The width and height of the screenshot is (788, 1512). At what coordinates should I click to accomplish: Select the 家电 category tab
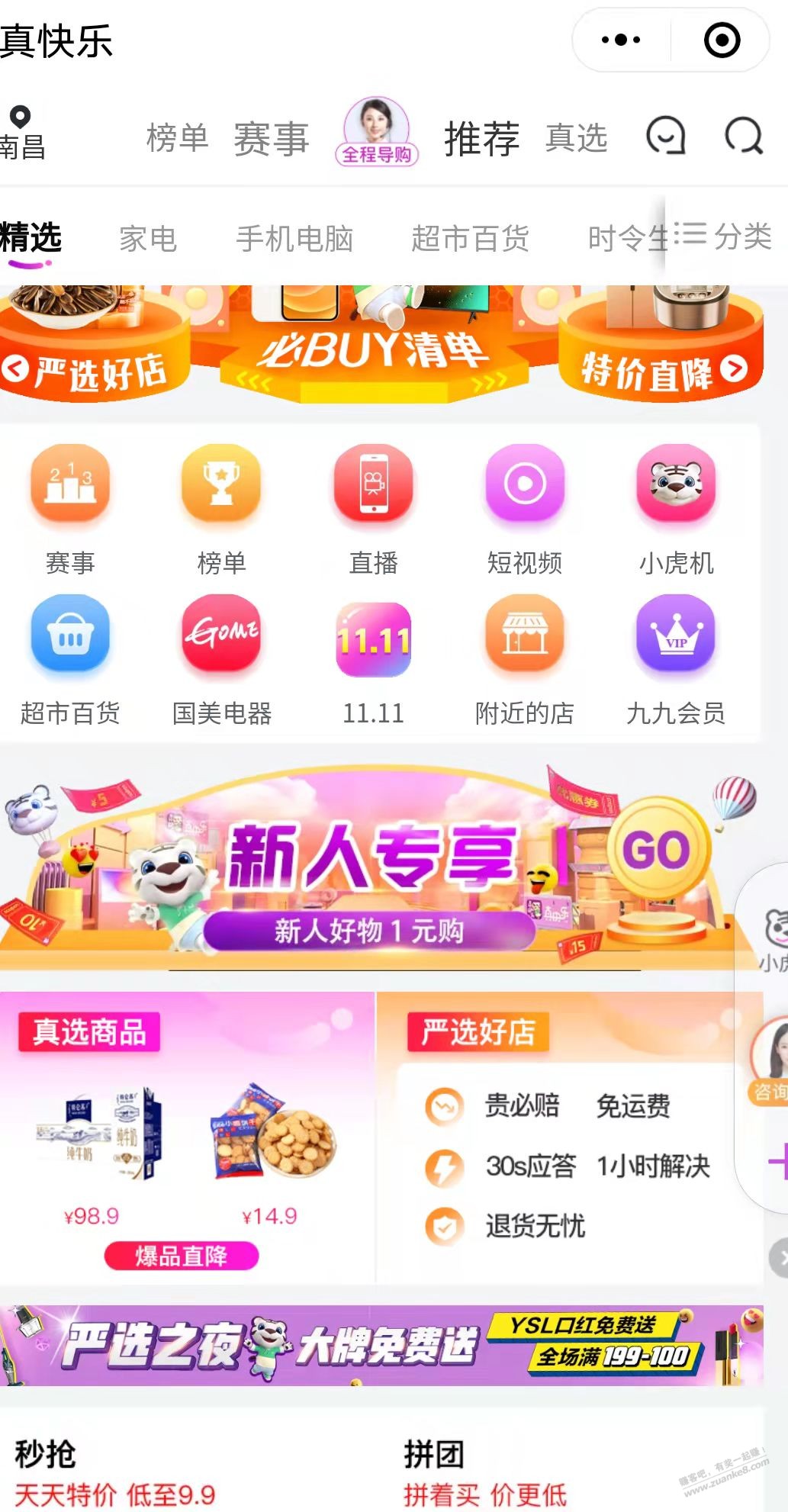[147, 239]
